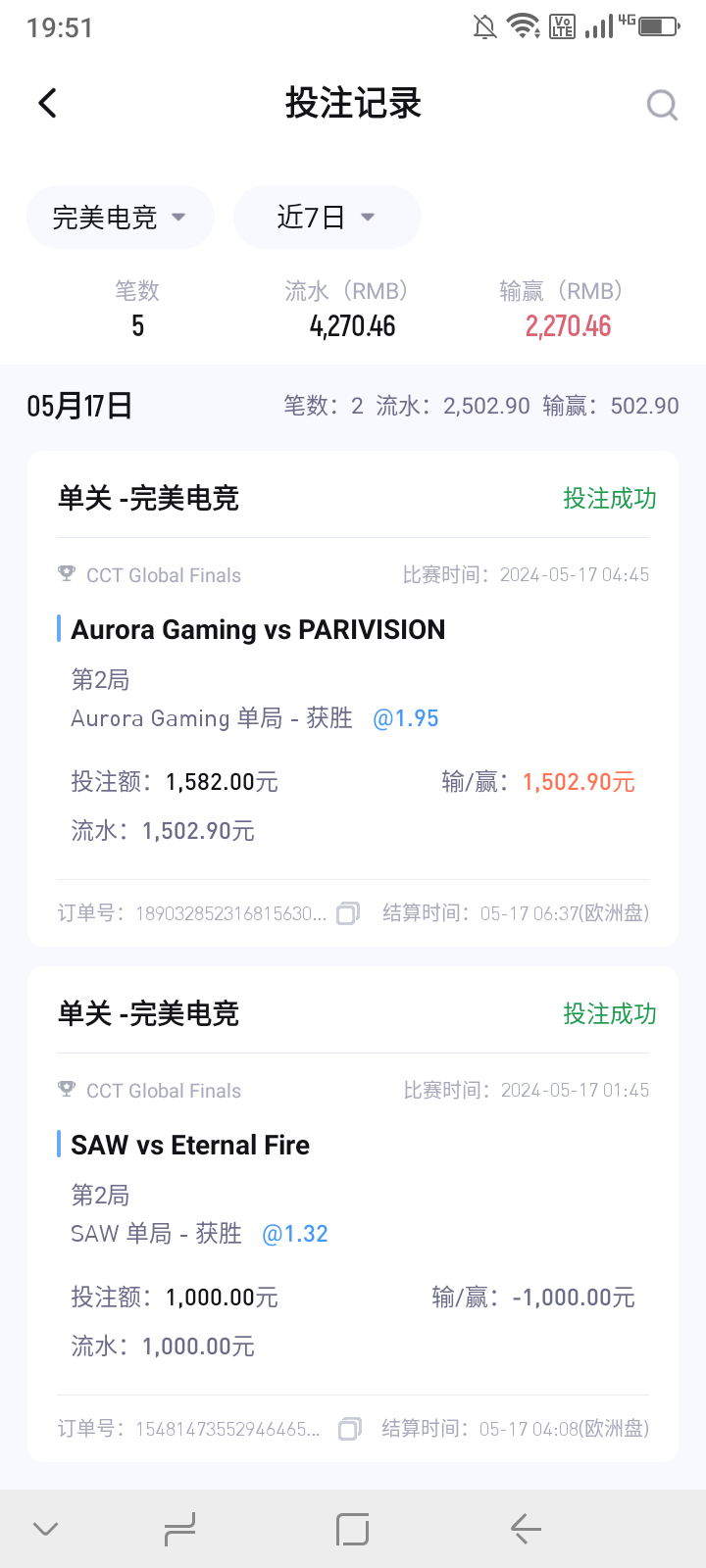Open the Aurora Gaming vs PARIVISION bet card
The height and width of the screenshot is (1568, 706).
(353, 699)
